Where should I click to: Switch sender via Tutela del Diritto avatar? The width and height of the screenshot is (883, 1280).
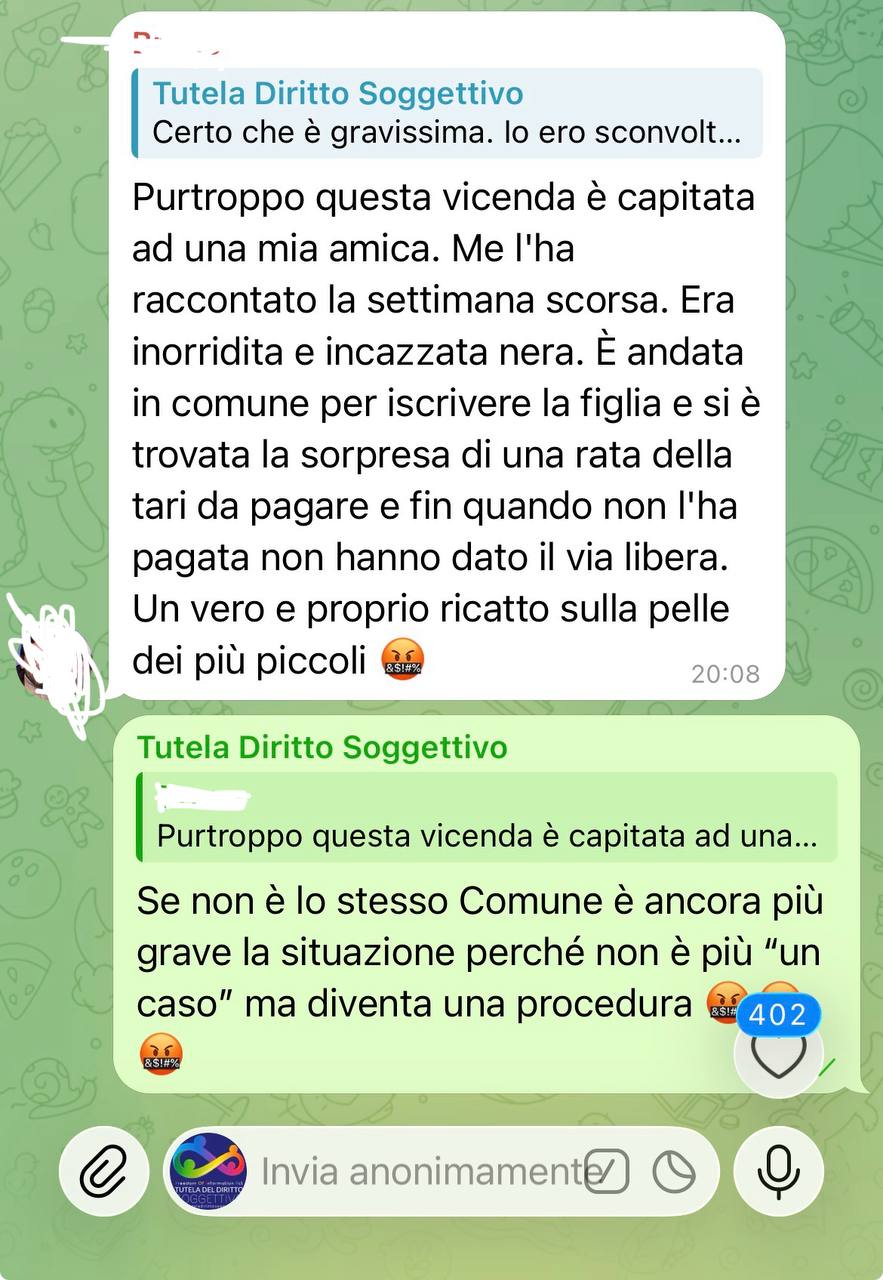[208, 1170]
